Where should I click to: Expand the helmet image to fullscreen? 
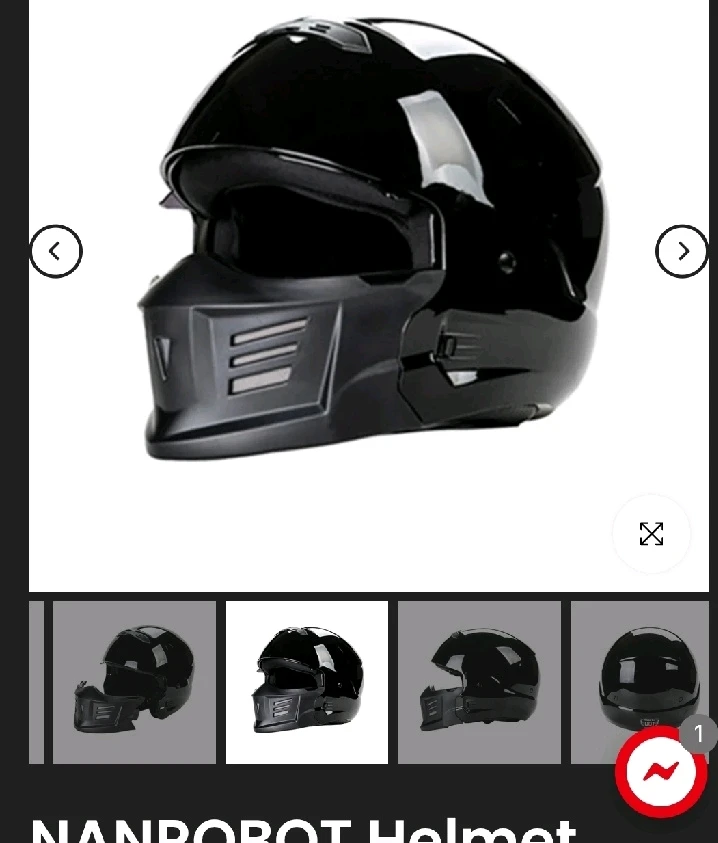click(x=651, y=534)
